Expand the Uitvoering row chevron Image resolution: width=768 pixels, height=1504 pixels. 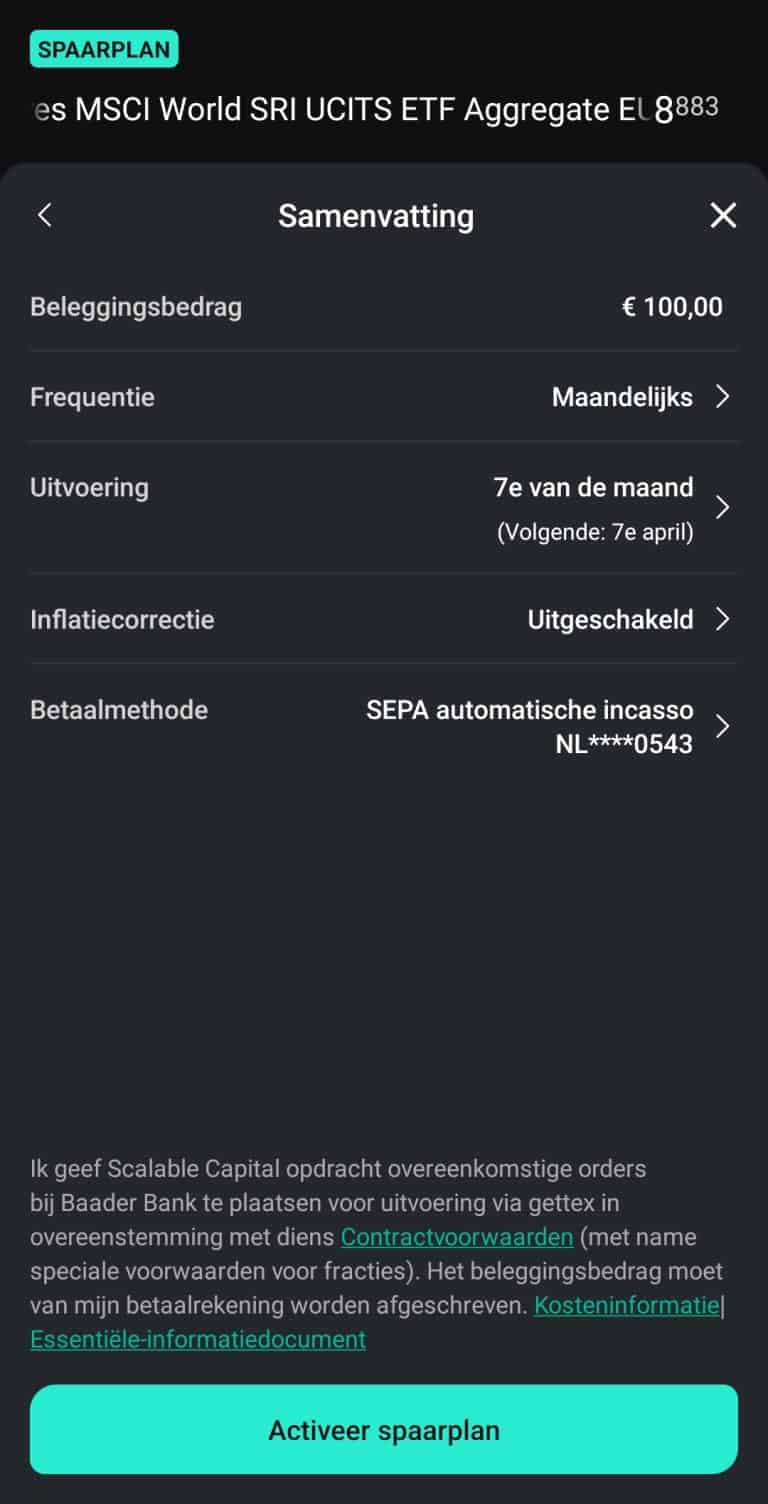(724, 507)
